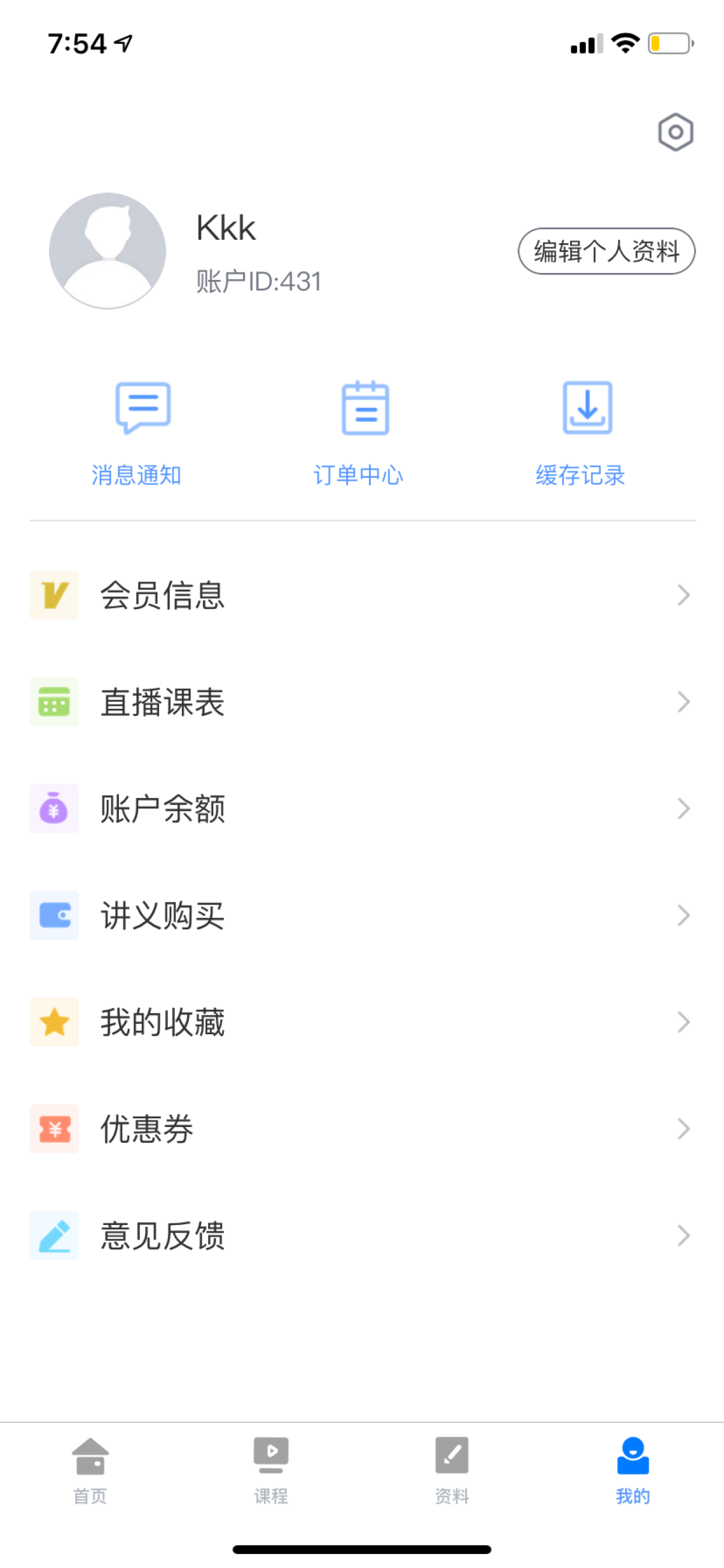Open 我的收藏 favorites
This screenshot has width=724, height=1568.
tap(362, 1022)
